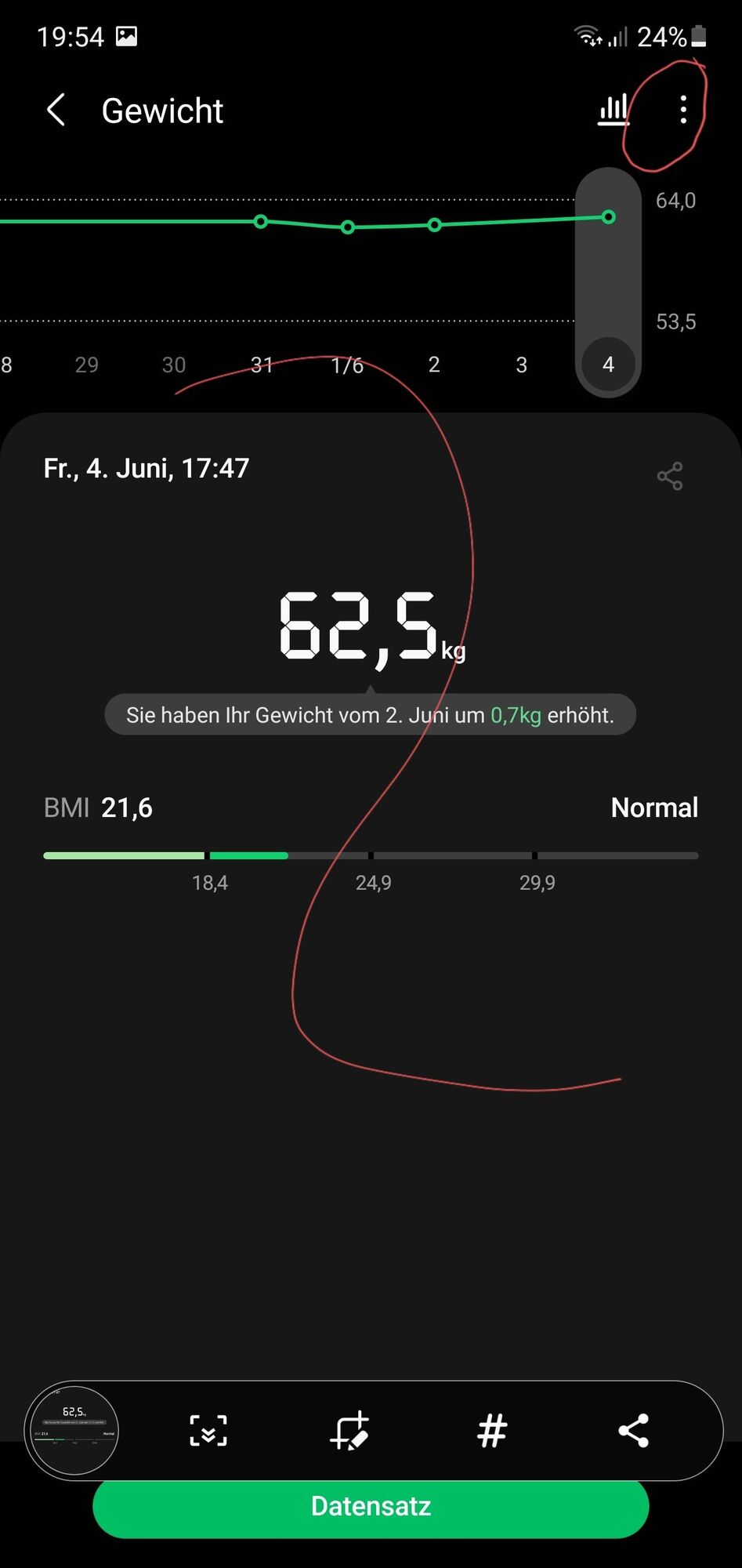The image size is (742, 1568).
Task: Open the three-dot overflow menu
Action: [x=683, y=110]
